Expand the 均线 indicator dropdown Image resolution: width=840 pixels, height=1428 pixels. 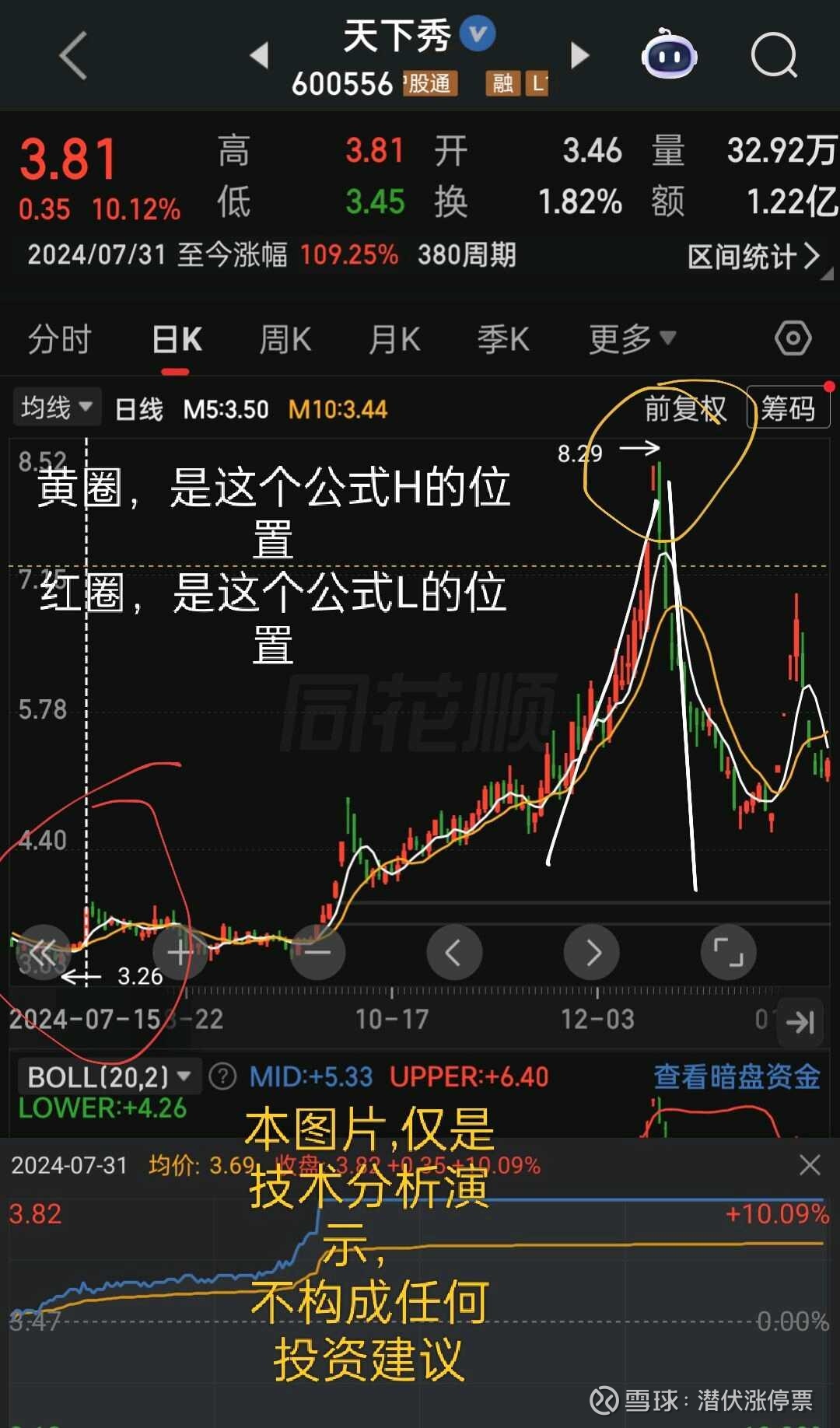(57, 408)
